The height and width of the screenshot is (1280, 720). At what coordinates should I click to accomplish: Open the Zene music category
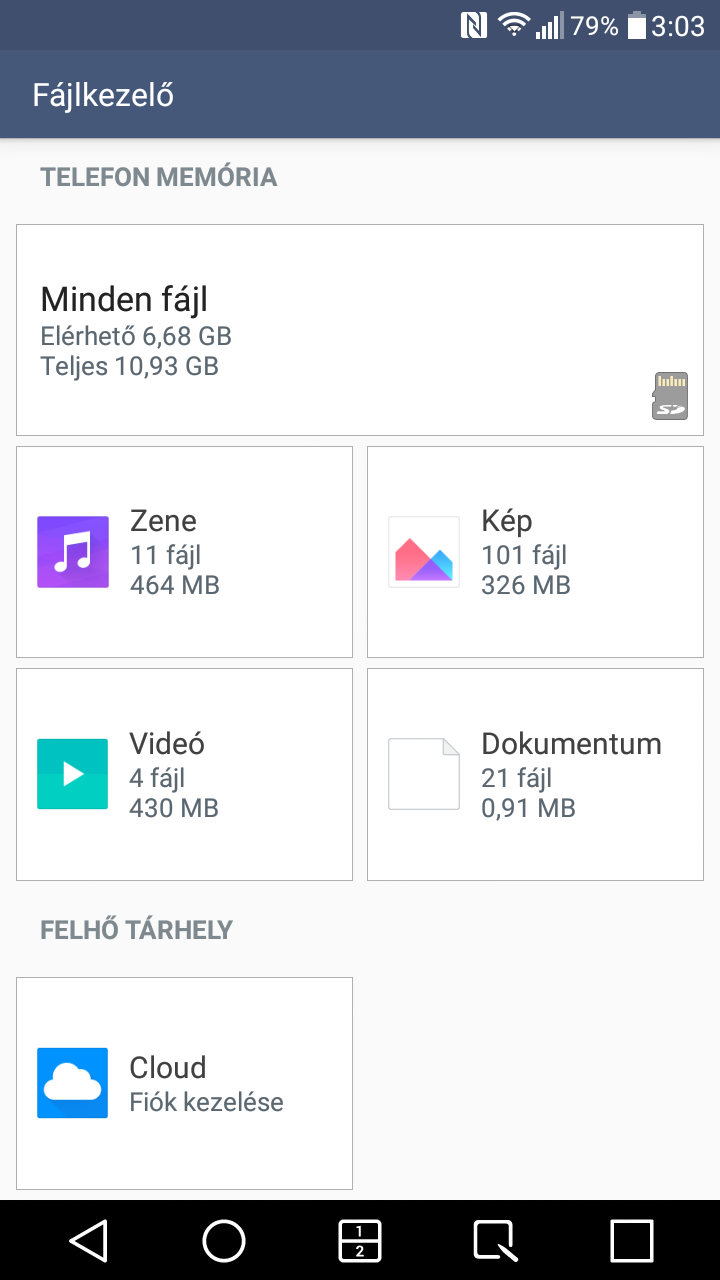pyautogui.click(x=184, y=552)
